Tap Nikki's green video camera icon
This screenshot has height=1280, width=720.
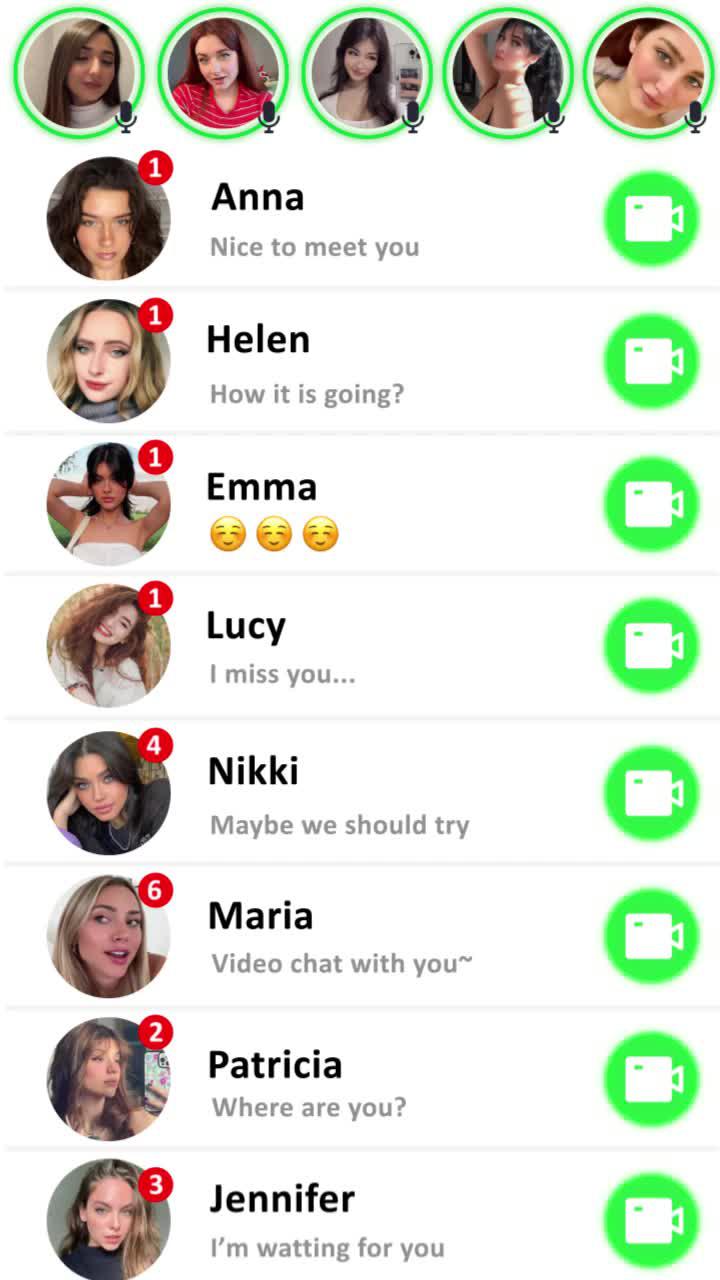(651, 792)
